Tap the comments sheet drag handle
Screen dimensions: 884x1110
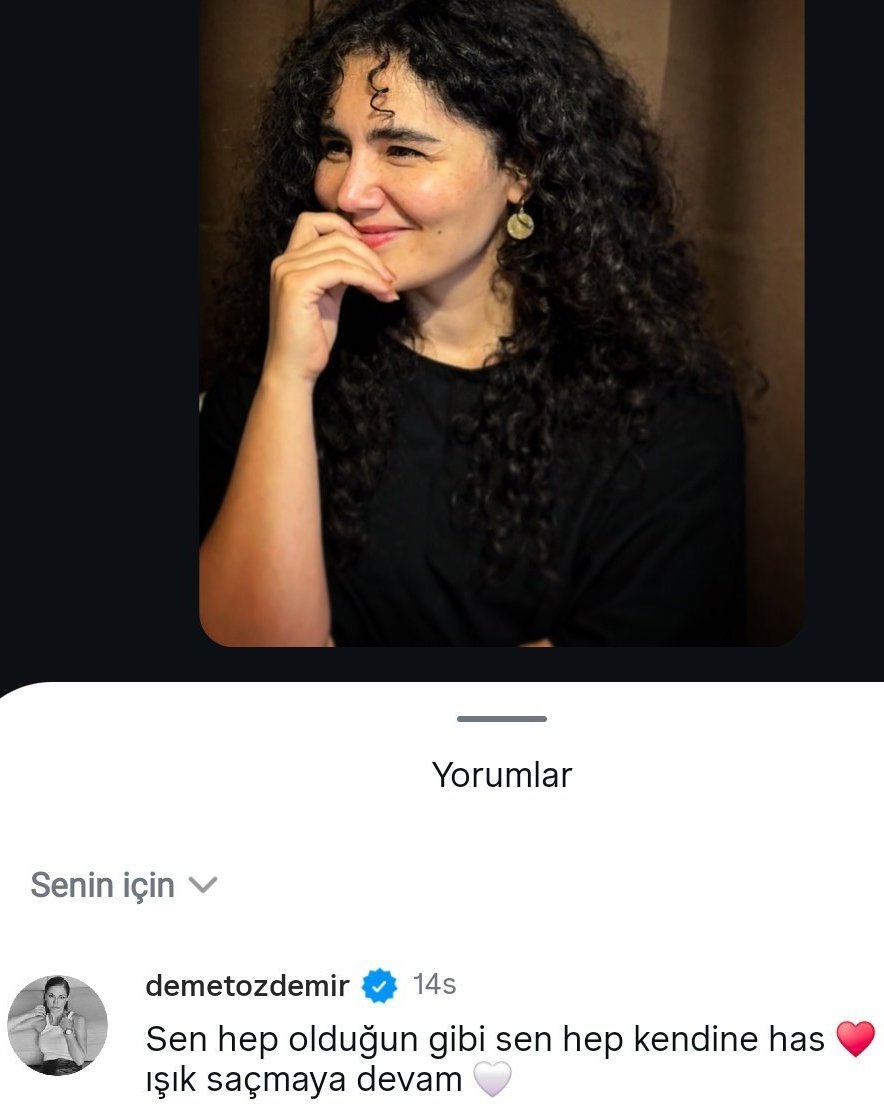pyautogui.click(x=502, y=719)
